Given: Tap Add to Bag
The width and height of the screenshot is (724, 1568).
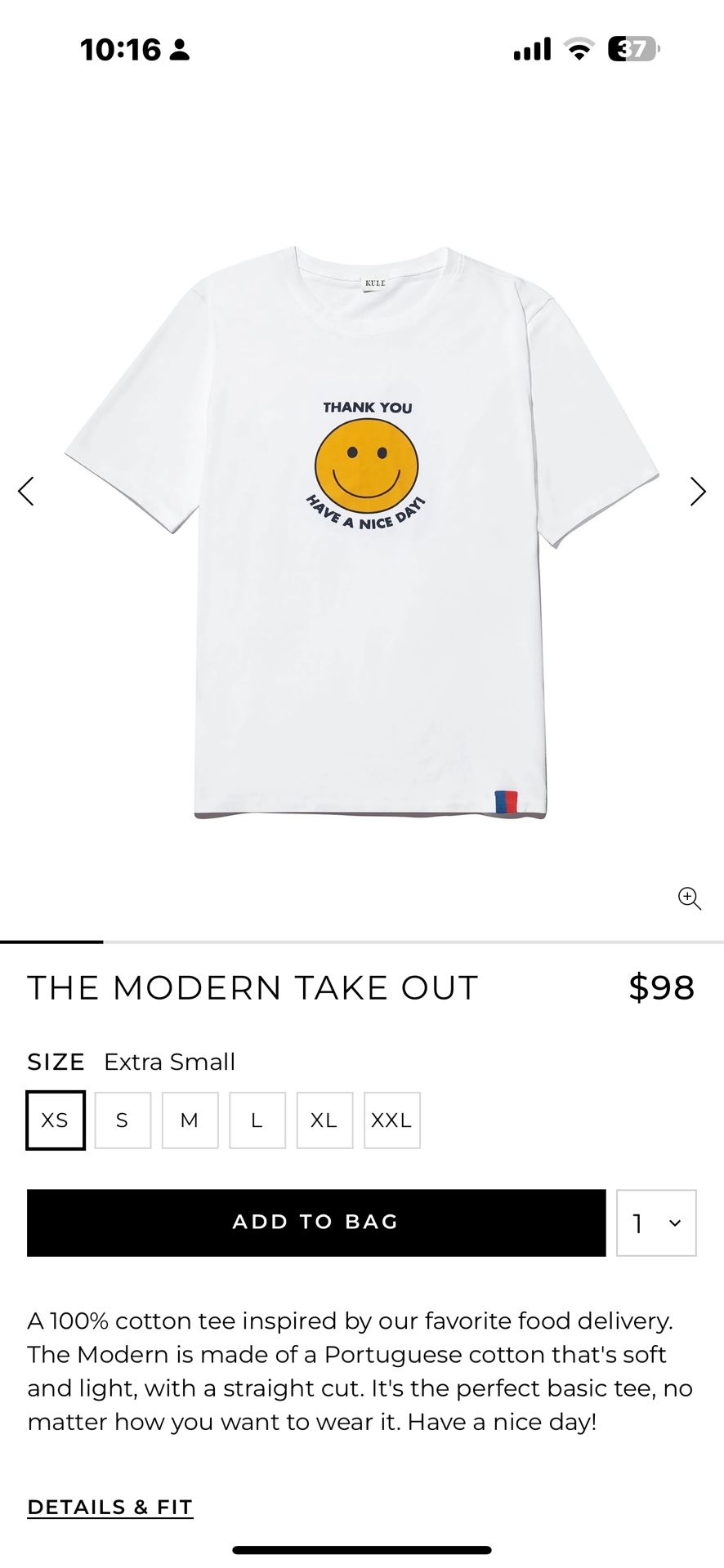Looking at the screenshot, I should pos(316,1223).
